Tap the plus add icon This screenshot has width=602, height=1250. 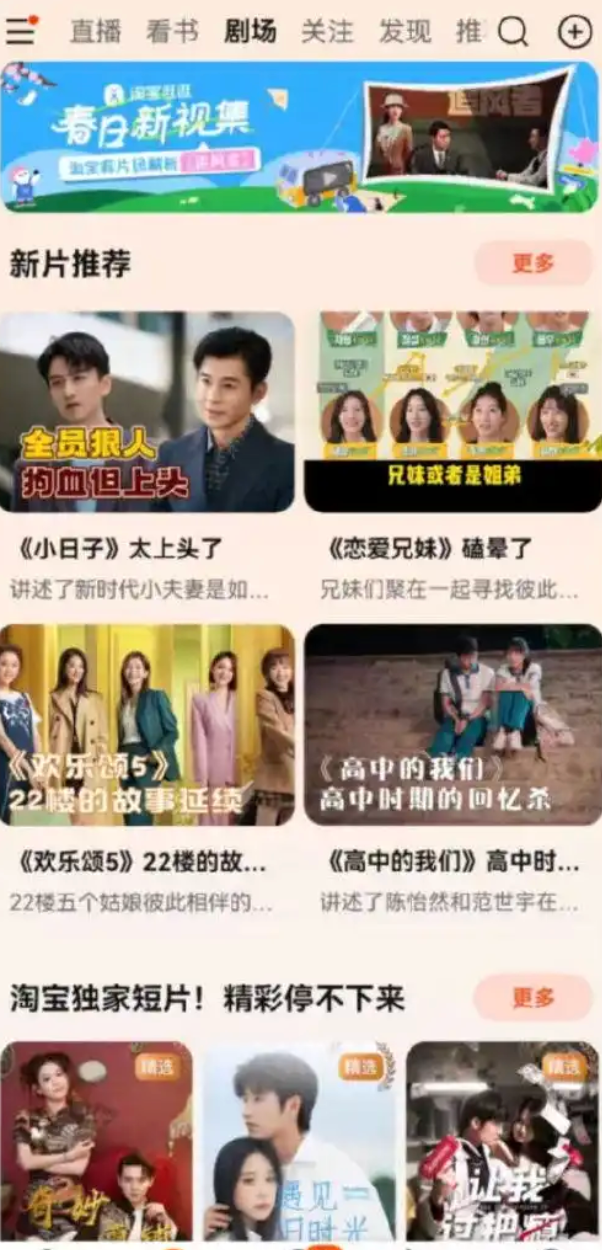pyautogui.click(x=574, y=32)
